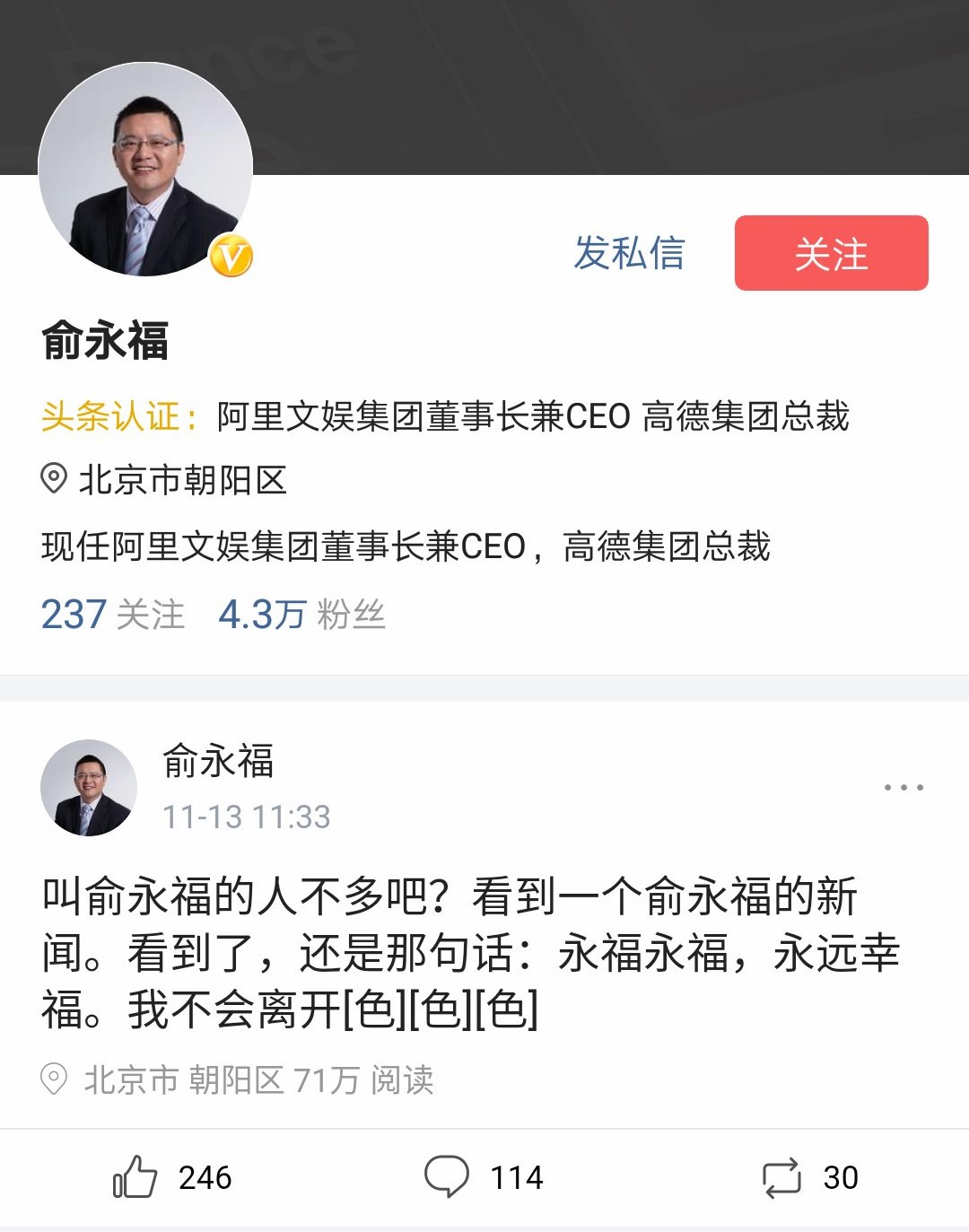Screen dimensions: 969x1232
Task: Follow 俞永福 with the red 关注 button
Action: [831, 253]
